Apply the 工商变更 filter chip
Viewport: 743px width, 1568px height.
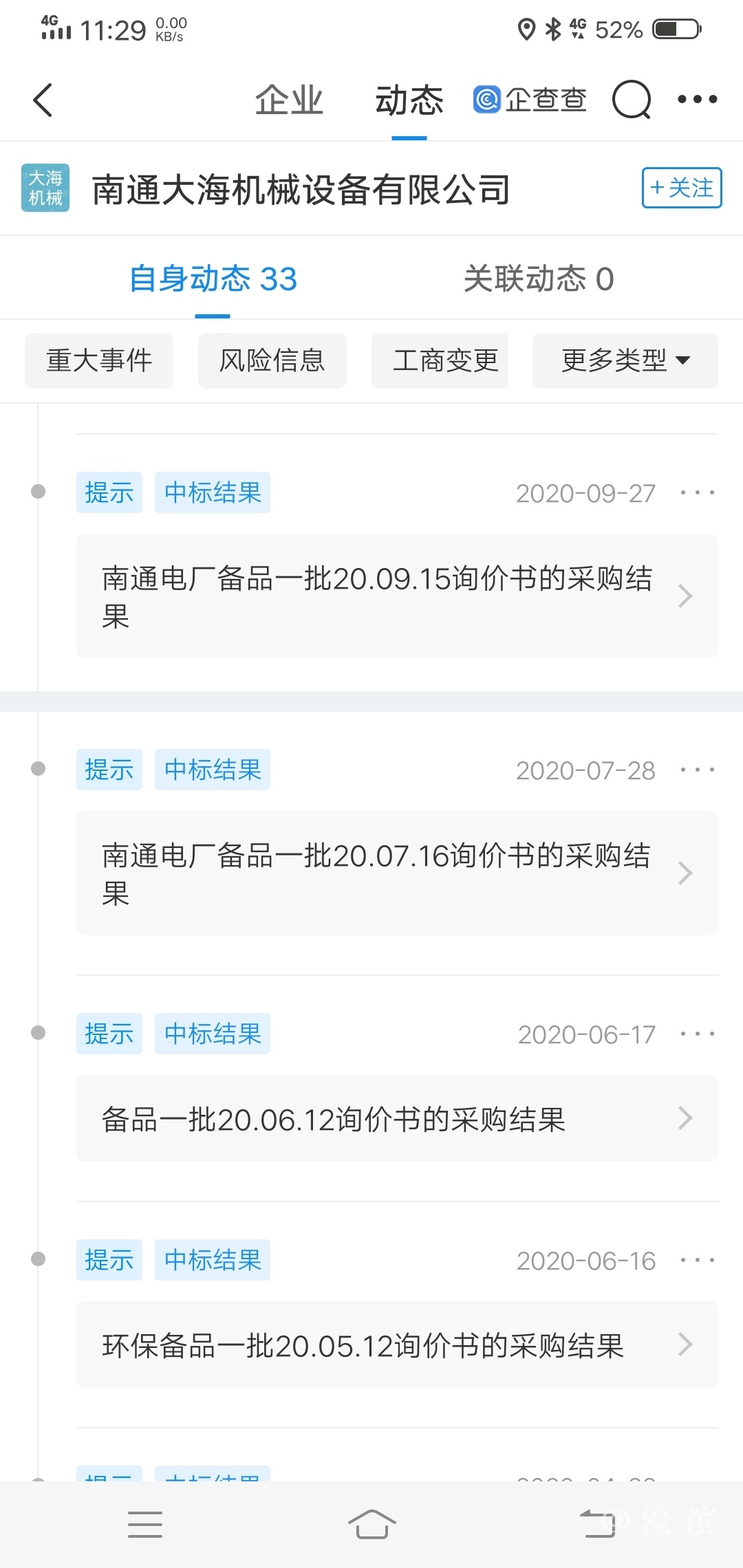pos(444,360)
